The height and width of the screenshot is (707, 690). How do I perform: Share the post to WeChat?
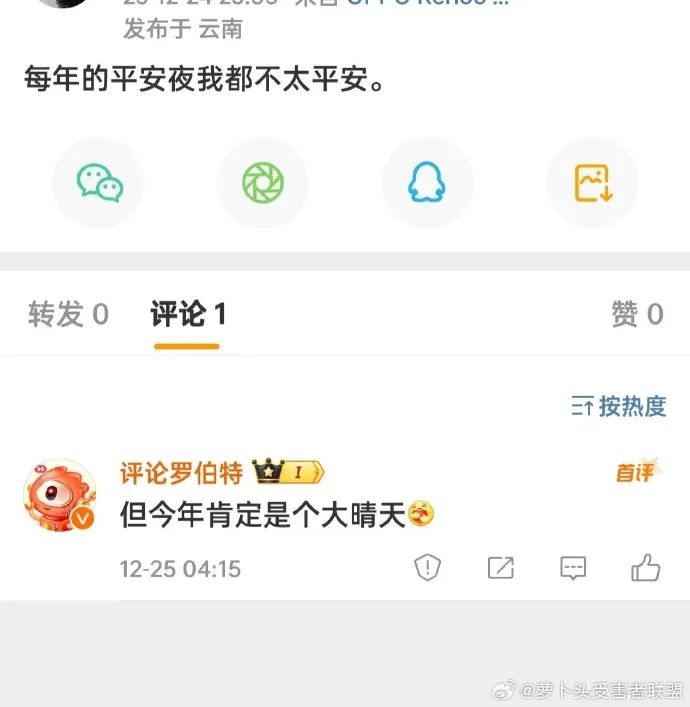pyautogui.click(x=99, y=183)
